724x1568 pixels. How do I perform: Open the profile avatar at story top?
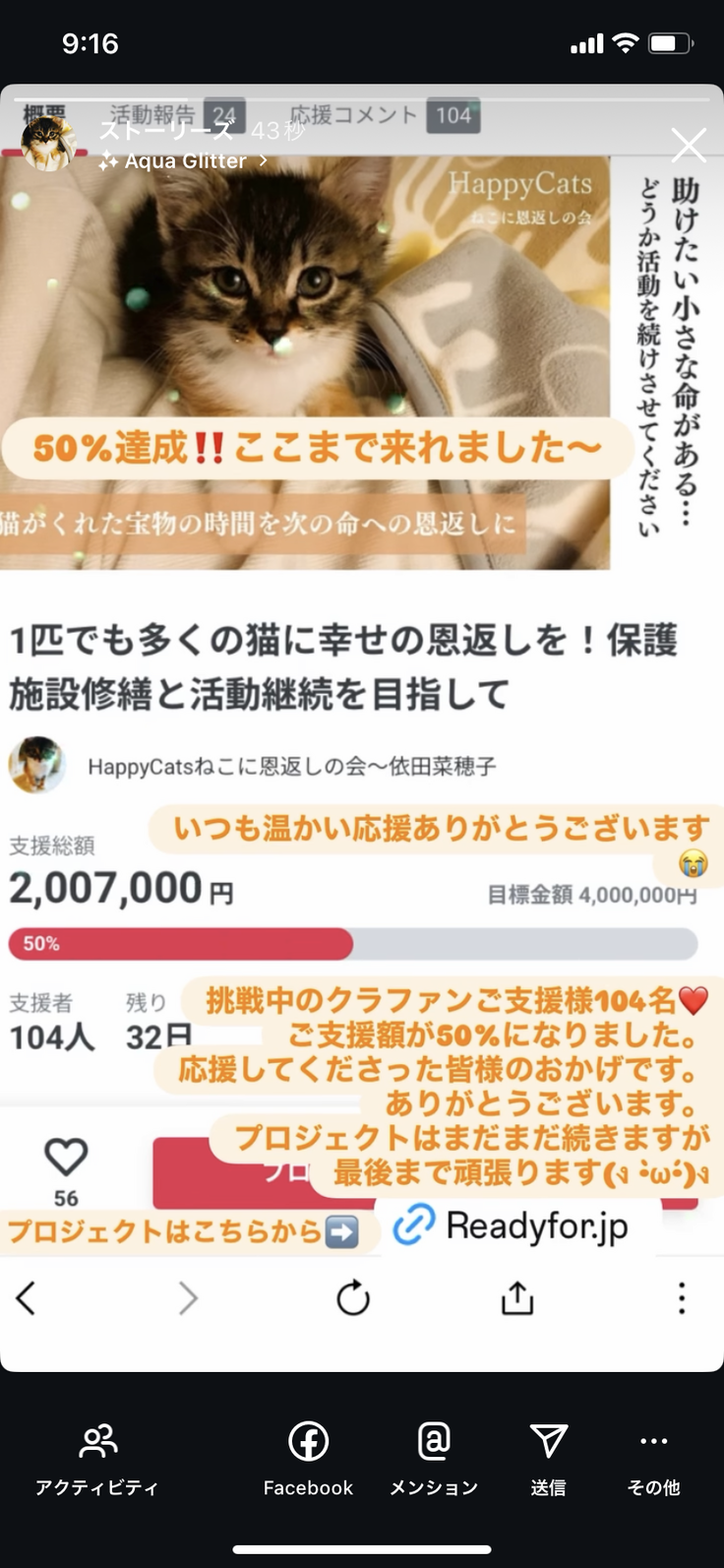pyautogui.click(x=48, y=144)
